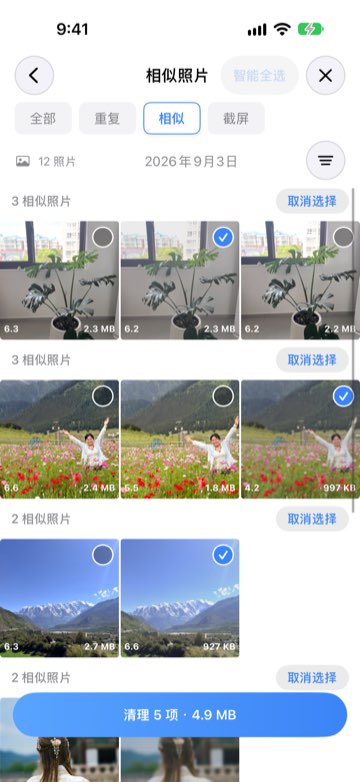Select the 2.2 MB plant photo checkbox
Viewport: 360px width, 782px height.
[343, 237]
